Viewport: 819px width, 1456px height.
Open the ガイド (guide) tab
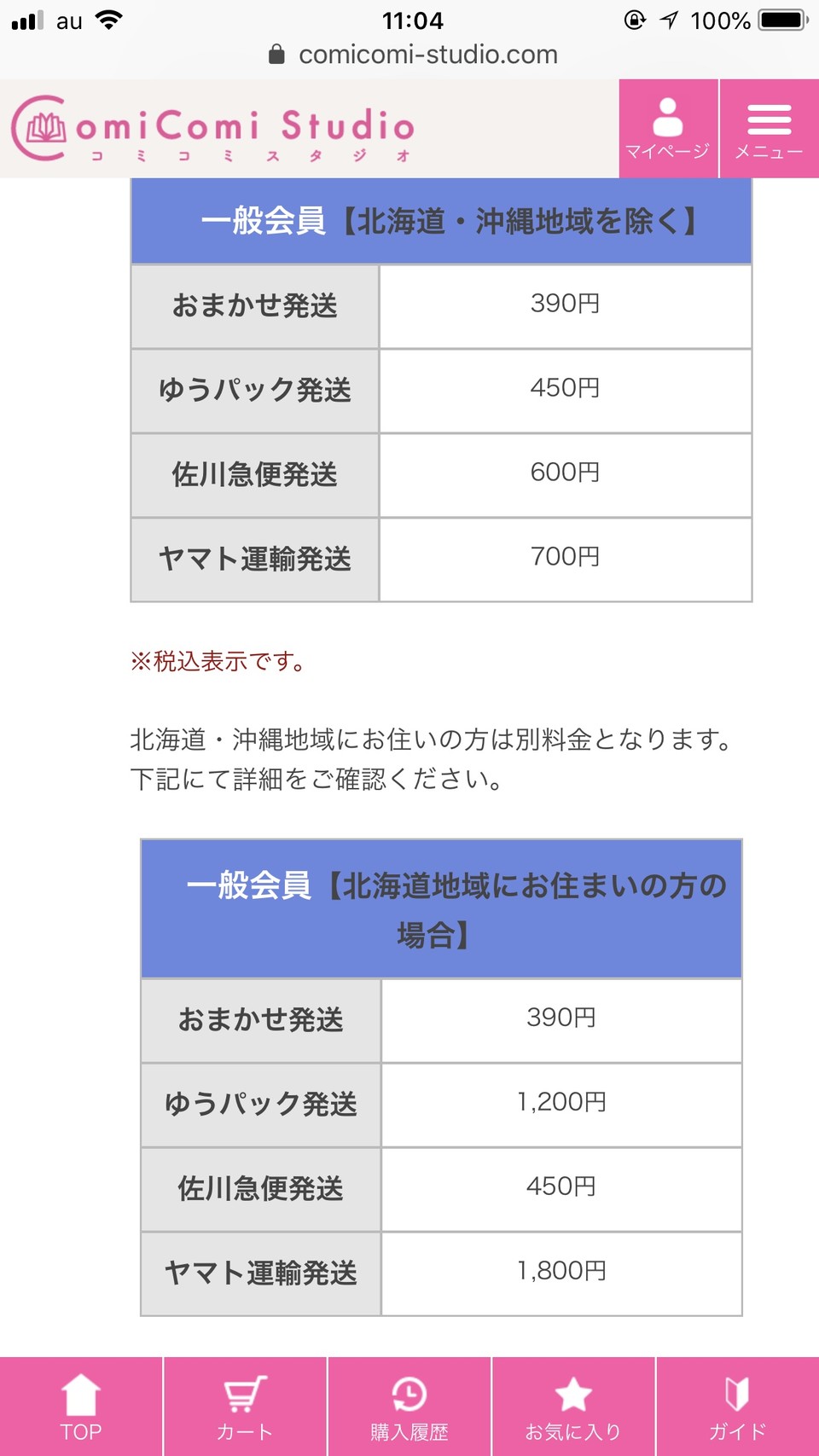(x=737, y=1407)
